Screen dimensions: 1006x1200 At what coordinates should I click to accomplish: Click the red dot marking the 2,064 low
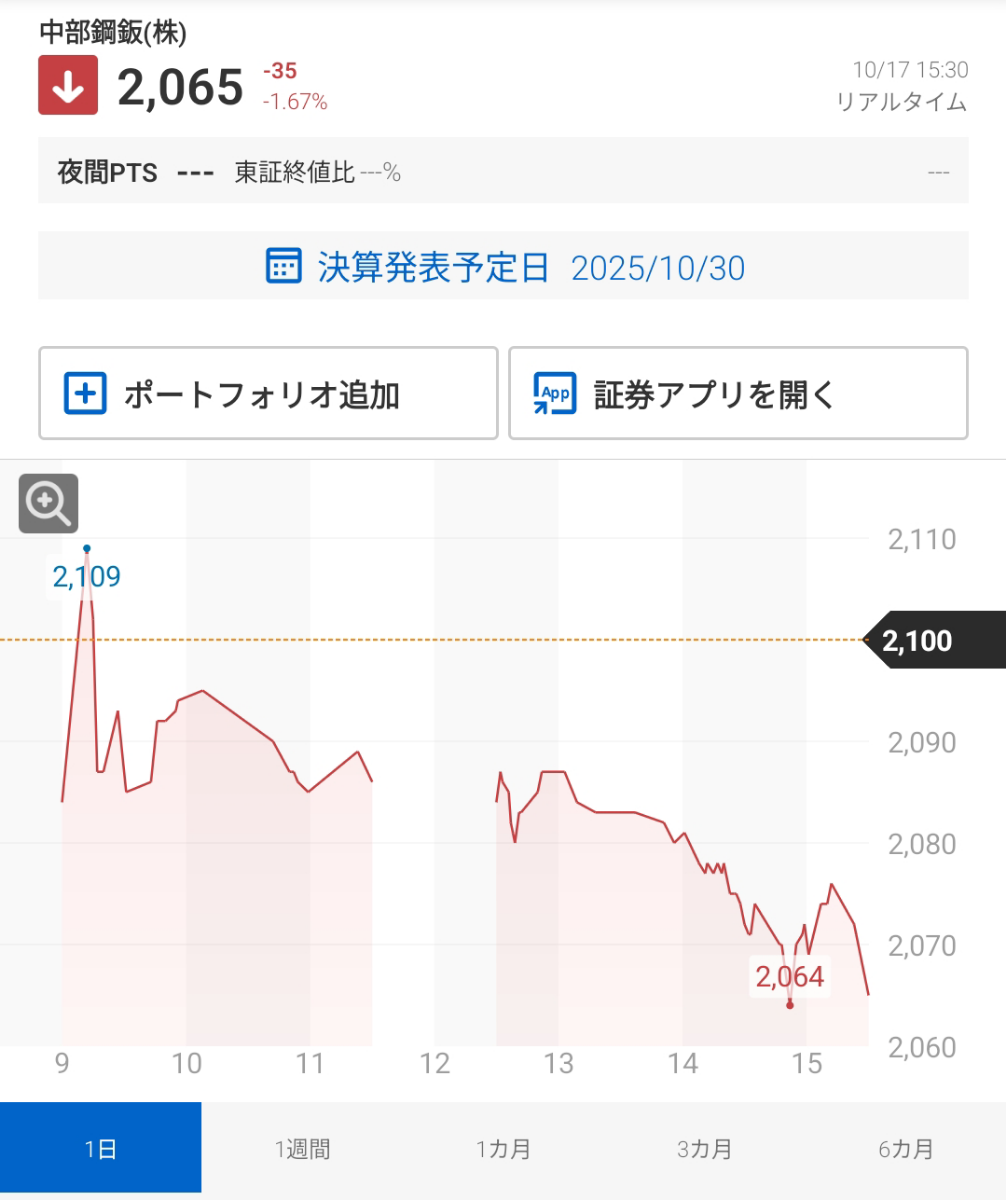point(790,1005)
